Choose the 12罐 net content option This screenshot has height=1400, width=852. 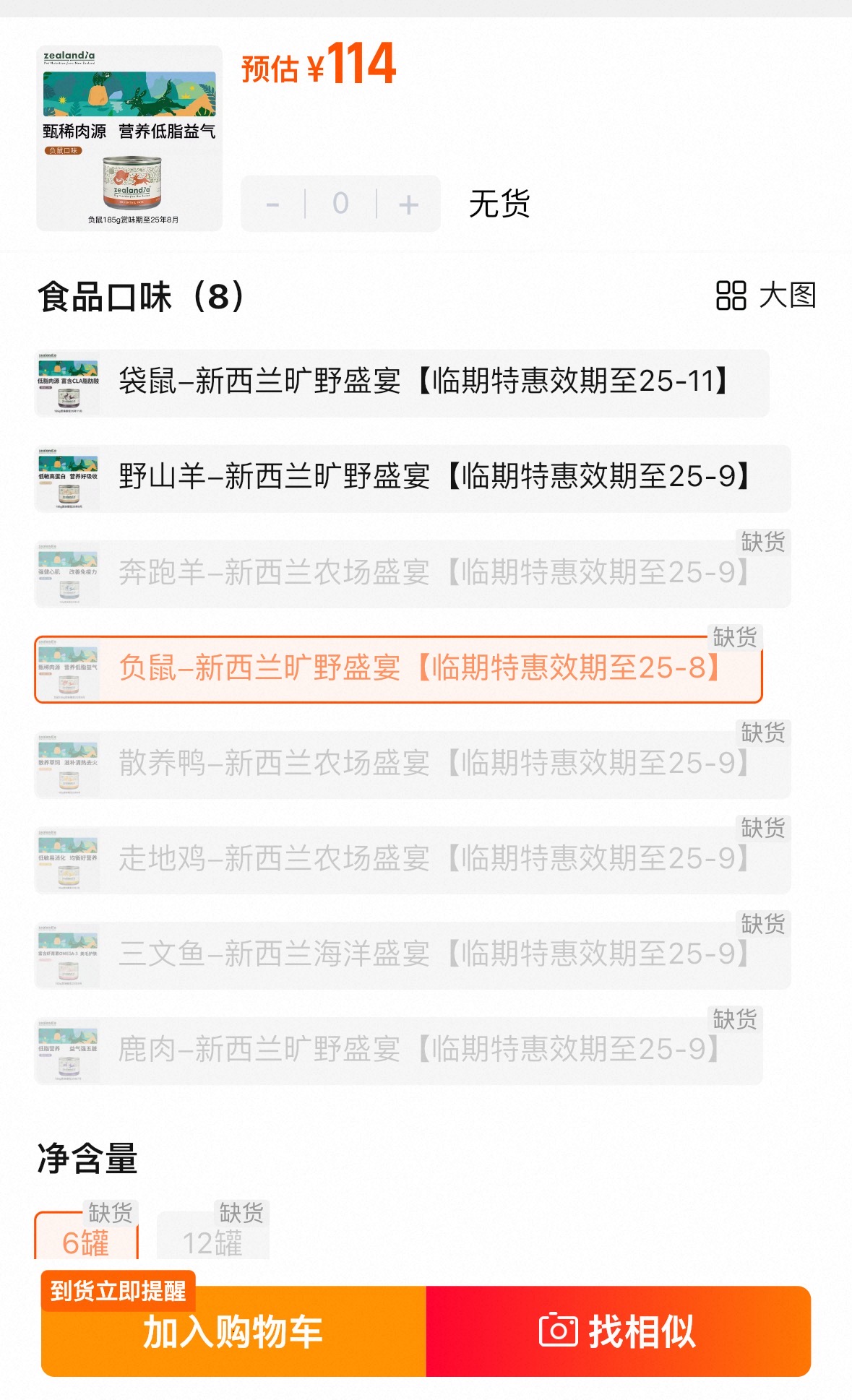[x=212, y=1242]
